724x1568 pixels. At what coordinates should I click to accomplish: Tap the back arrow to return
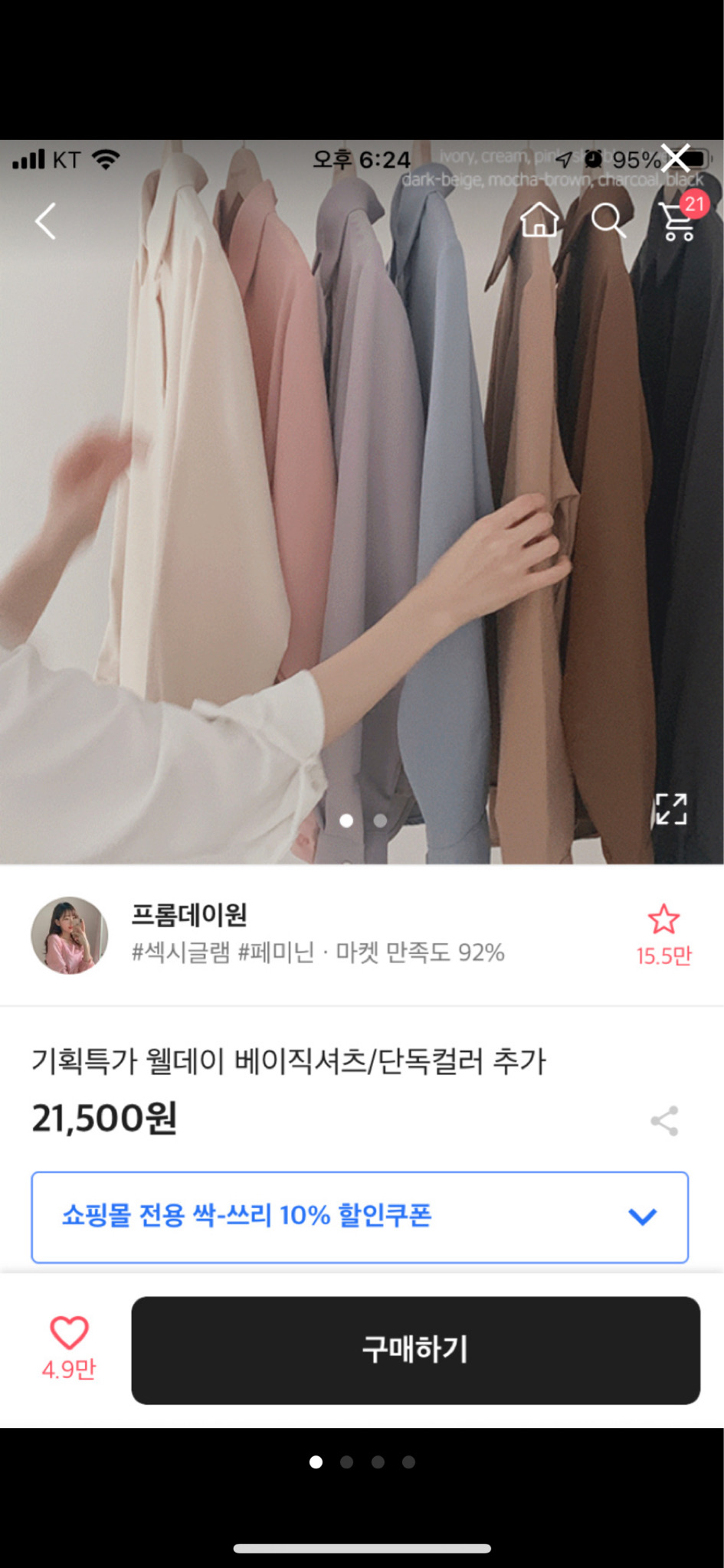[44, 221]
